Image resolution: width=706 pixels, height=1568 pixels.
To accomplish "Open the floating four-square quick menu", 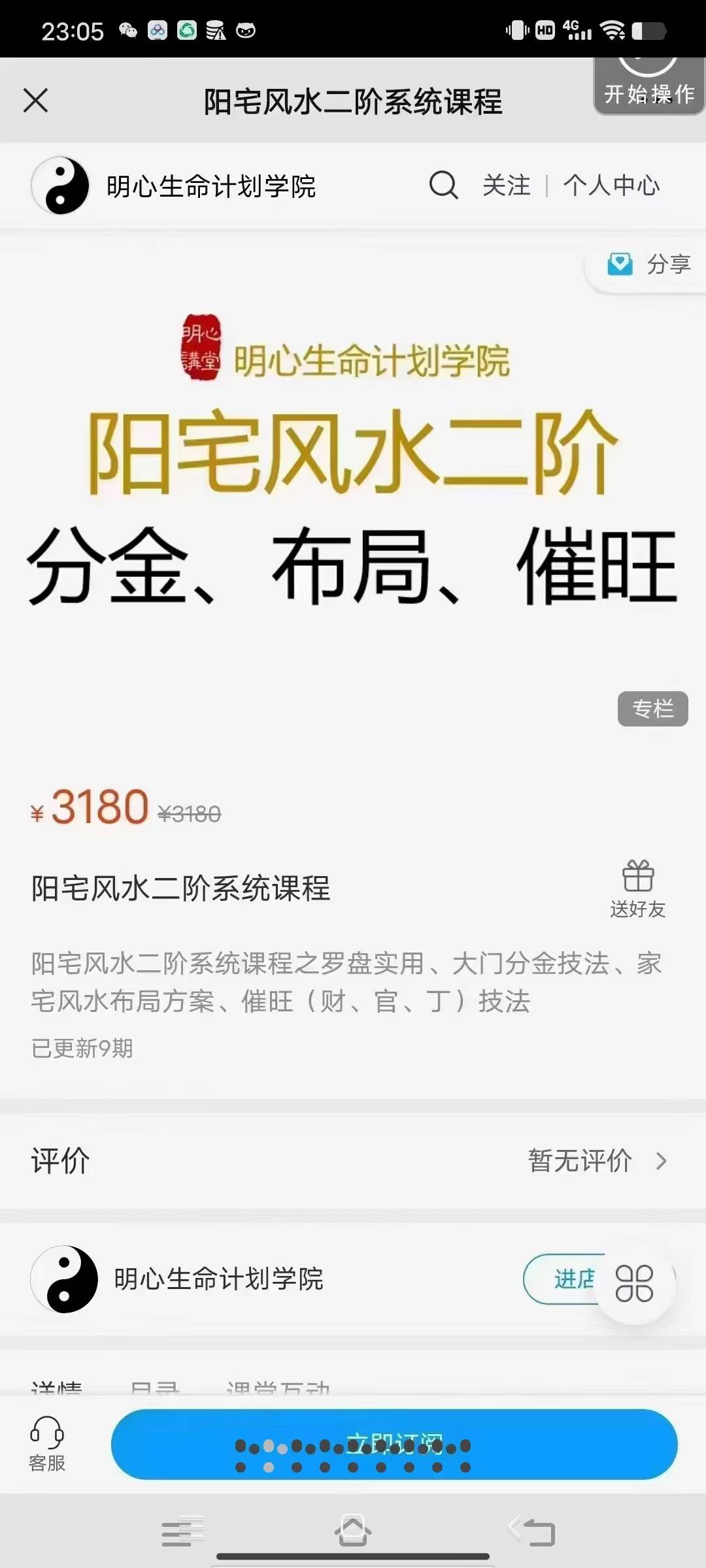I will (x=634, y=1284).
